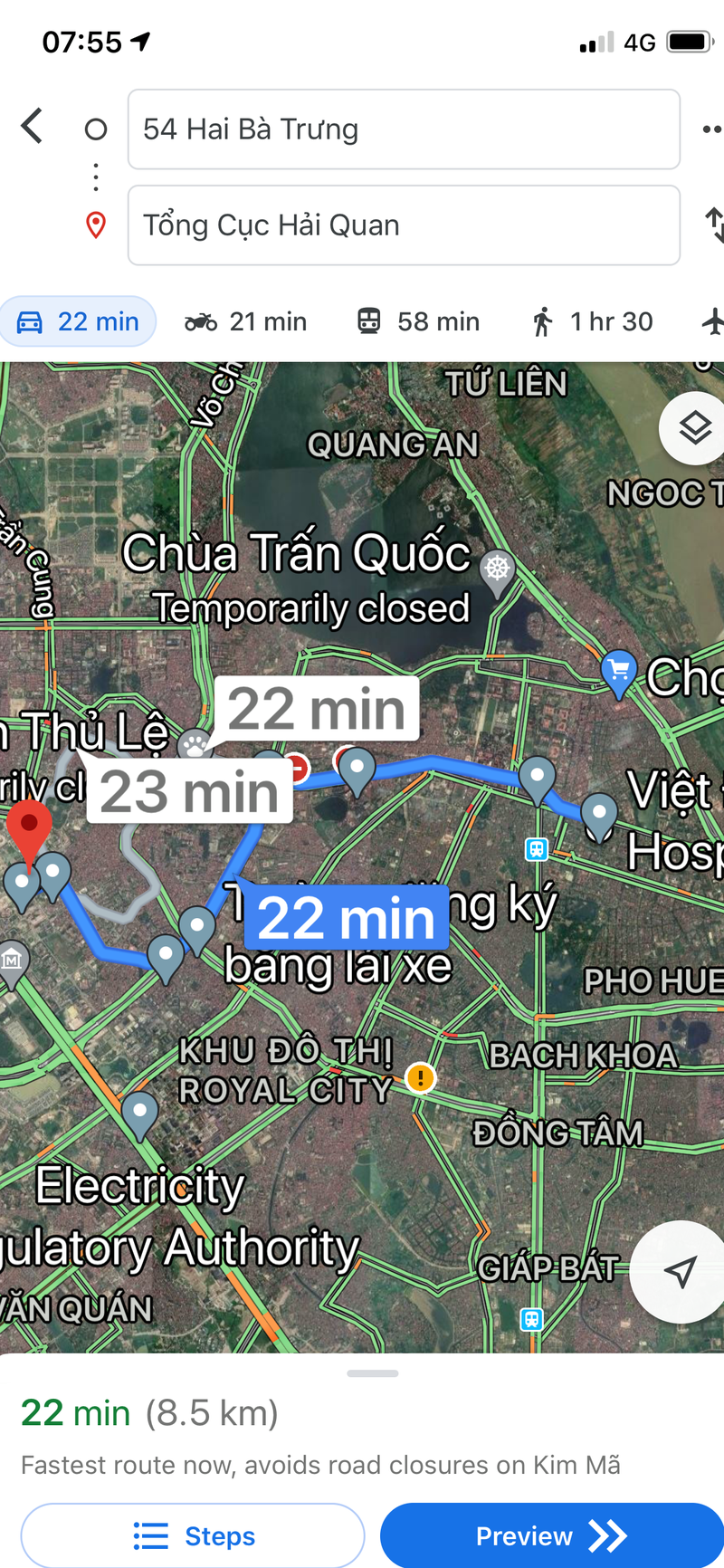Open the map layers button

(x=694, y=428)
